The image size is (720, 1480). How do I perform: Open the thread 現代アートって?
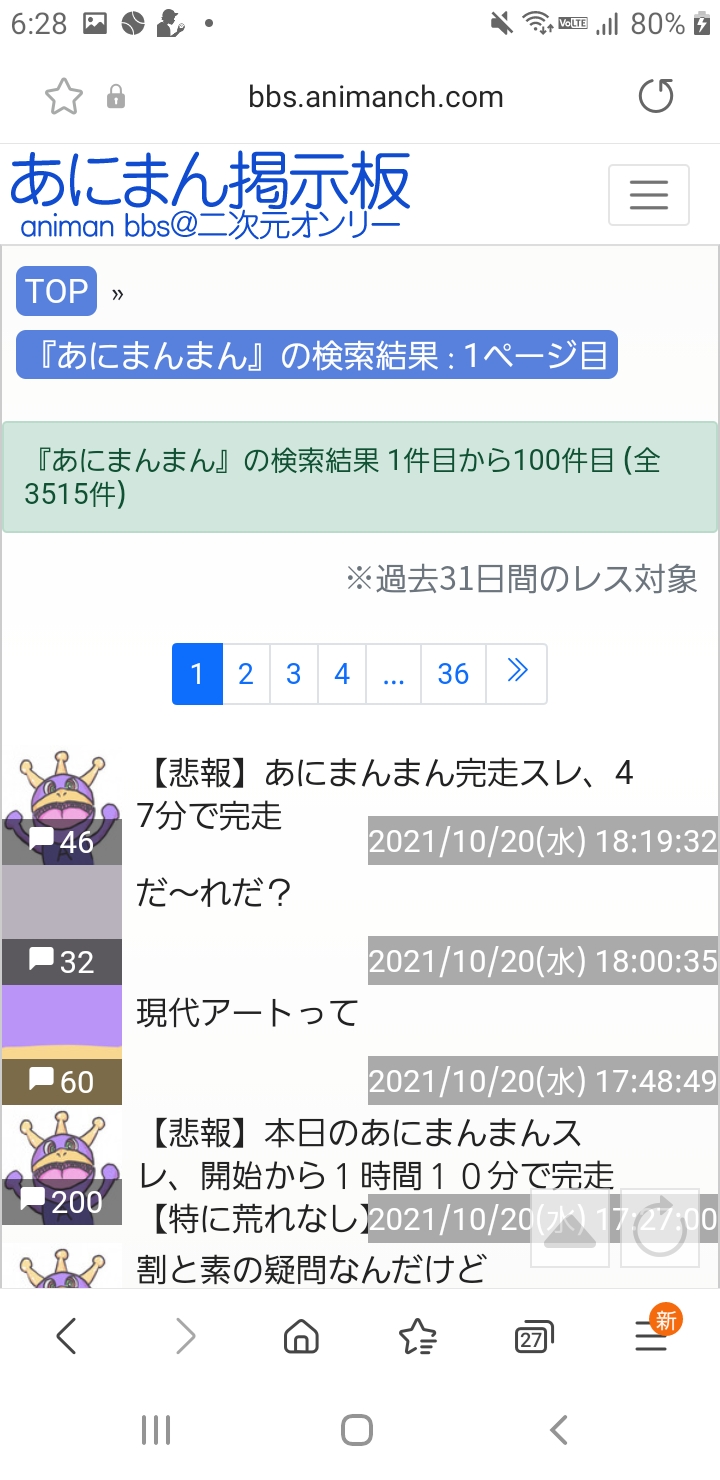247,1012
